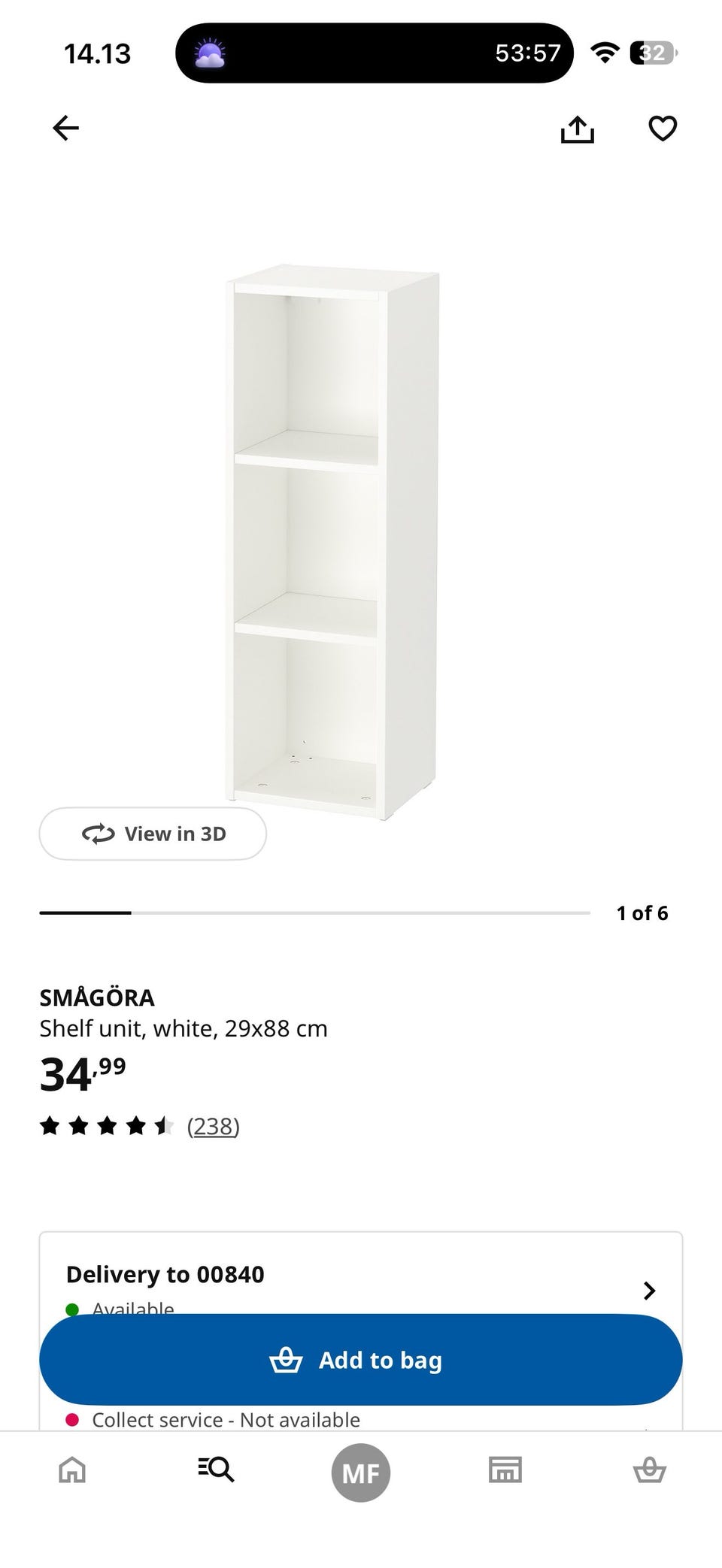Screen dimensions: 722x1568
Task: Share this SMÅGÖRA product
Action: pyautogui.click(x=577, y=129)
